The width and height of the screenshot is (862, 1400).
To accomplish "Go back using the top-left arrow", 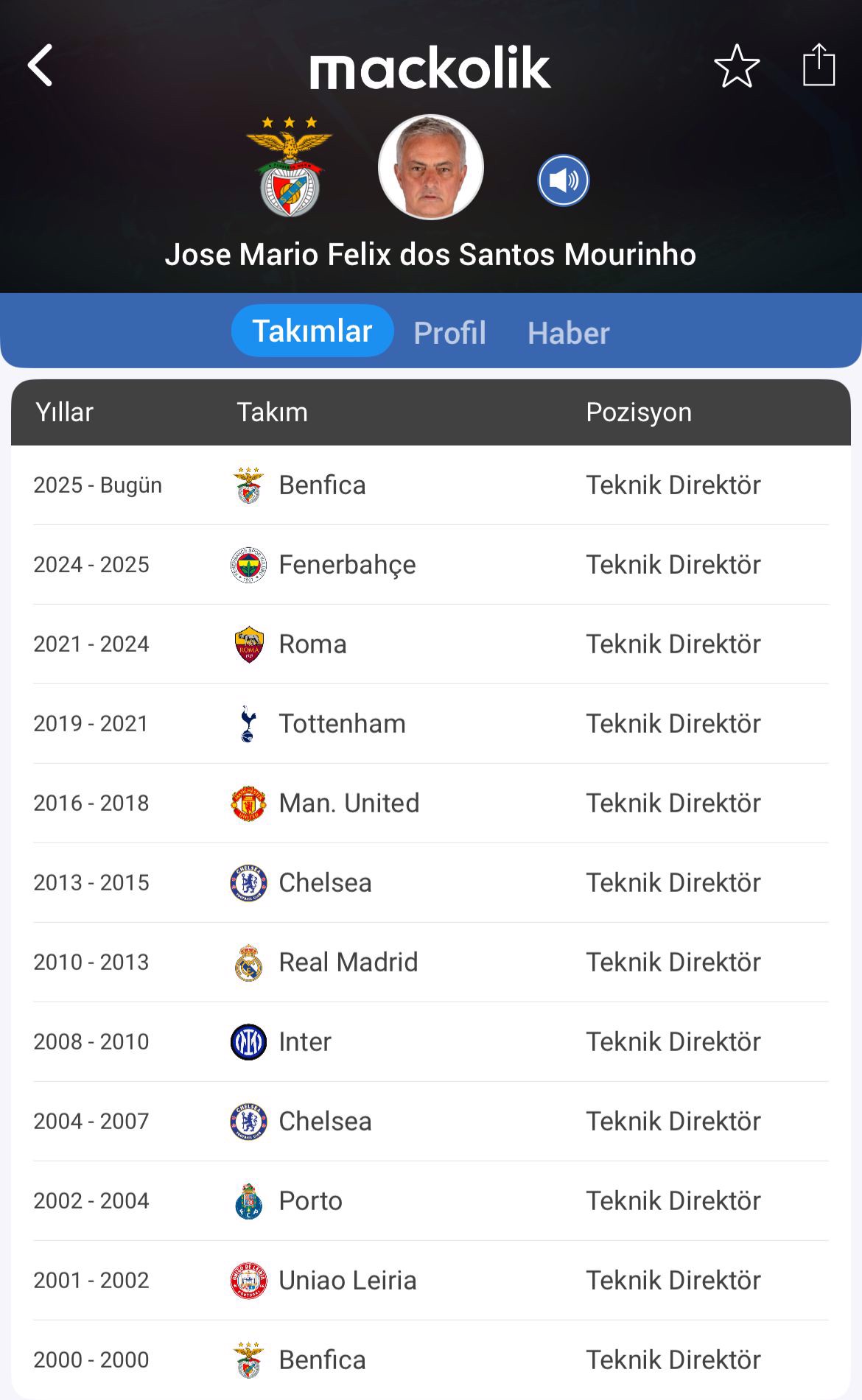I will 41,66.
